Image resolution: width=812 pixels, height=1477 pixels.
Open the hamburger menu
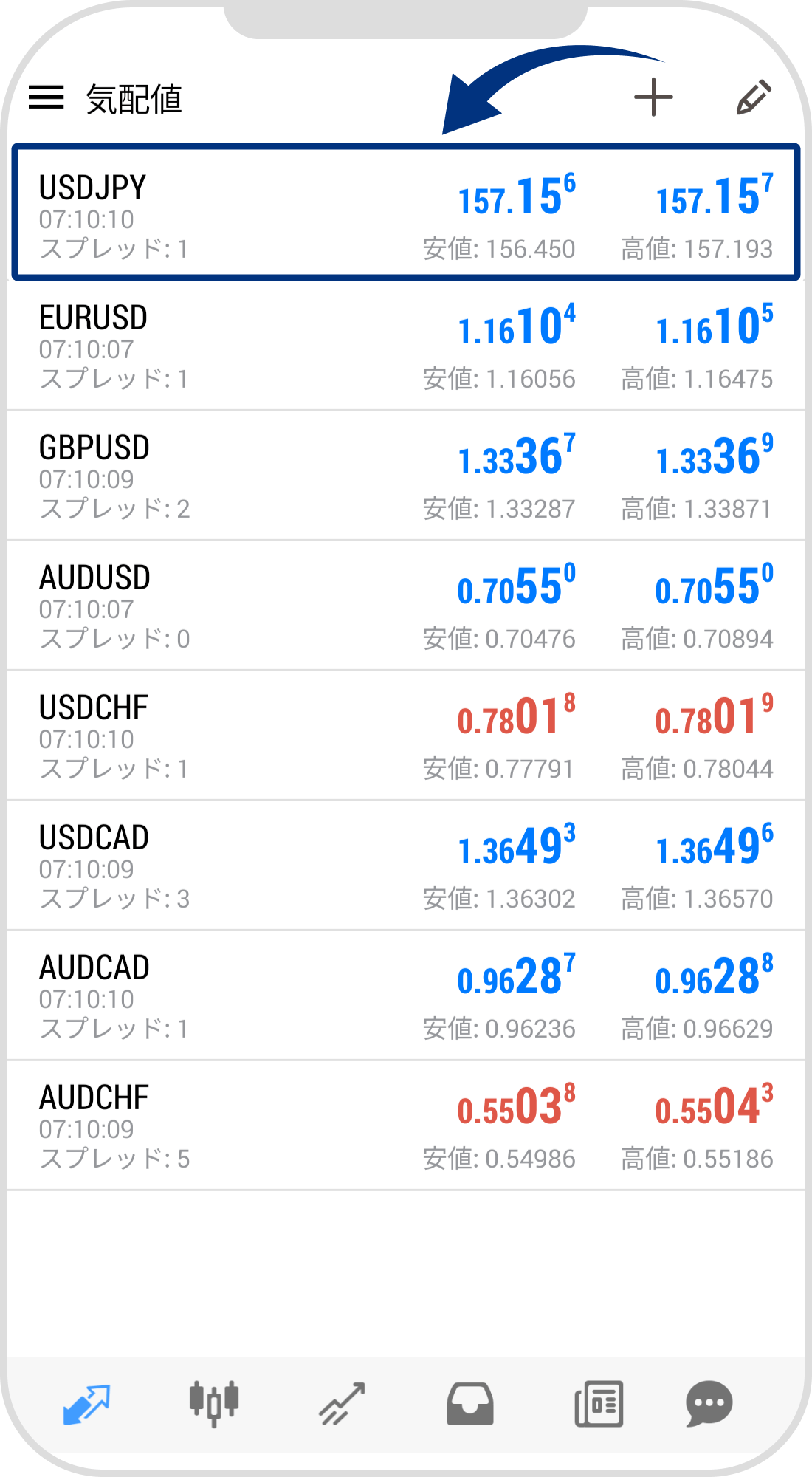(47, 97)
